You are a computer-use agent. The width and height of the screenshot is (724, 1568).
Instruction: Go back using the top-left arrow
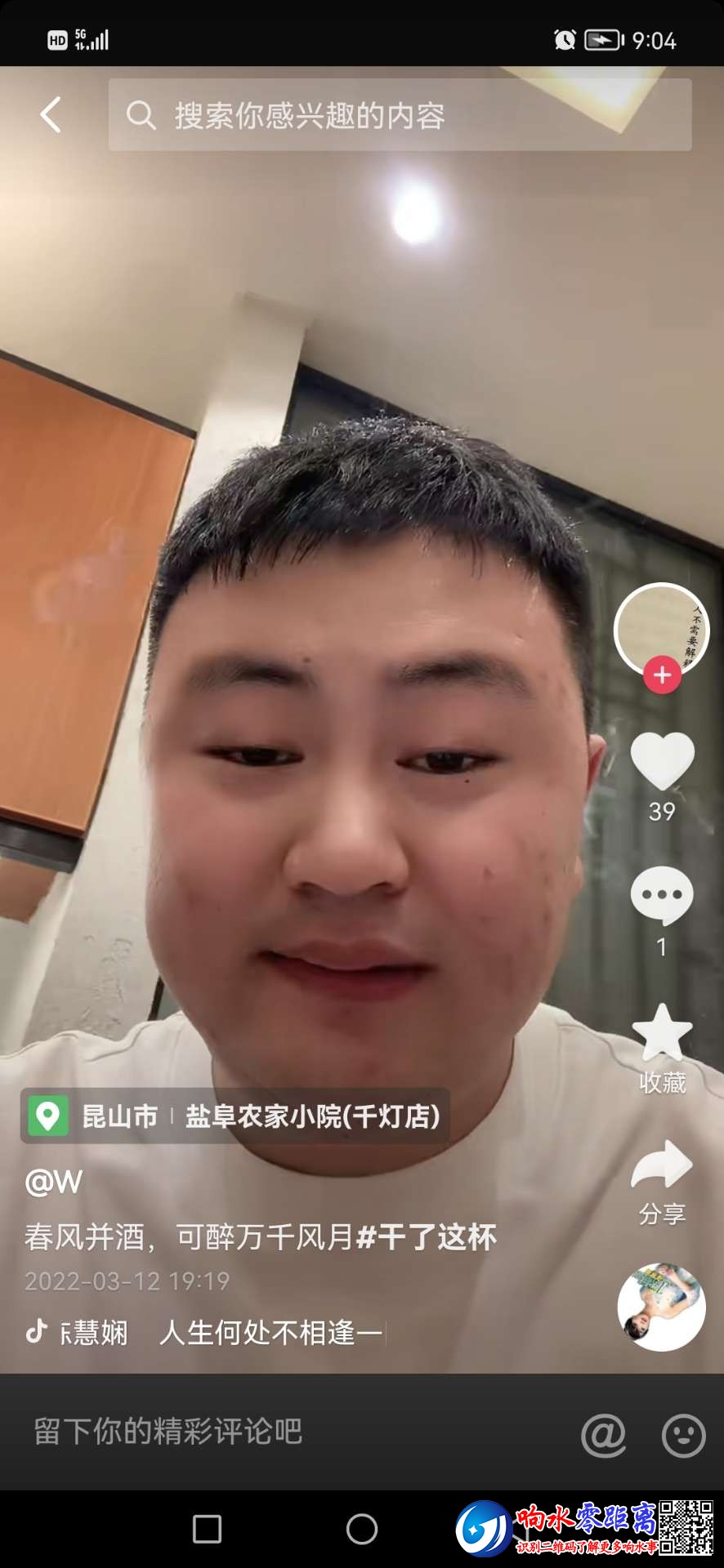(x=51, y=115)
